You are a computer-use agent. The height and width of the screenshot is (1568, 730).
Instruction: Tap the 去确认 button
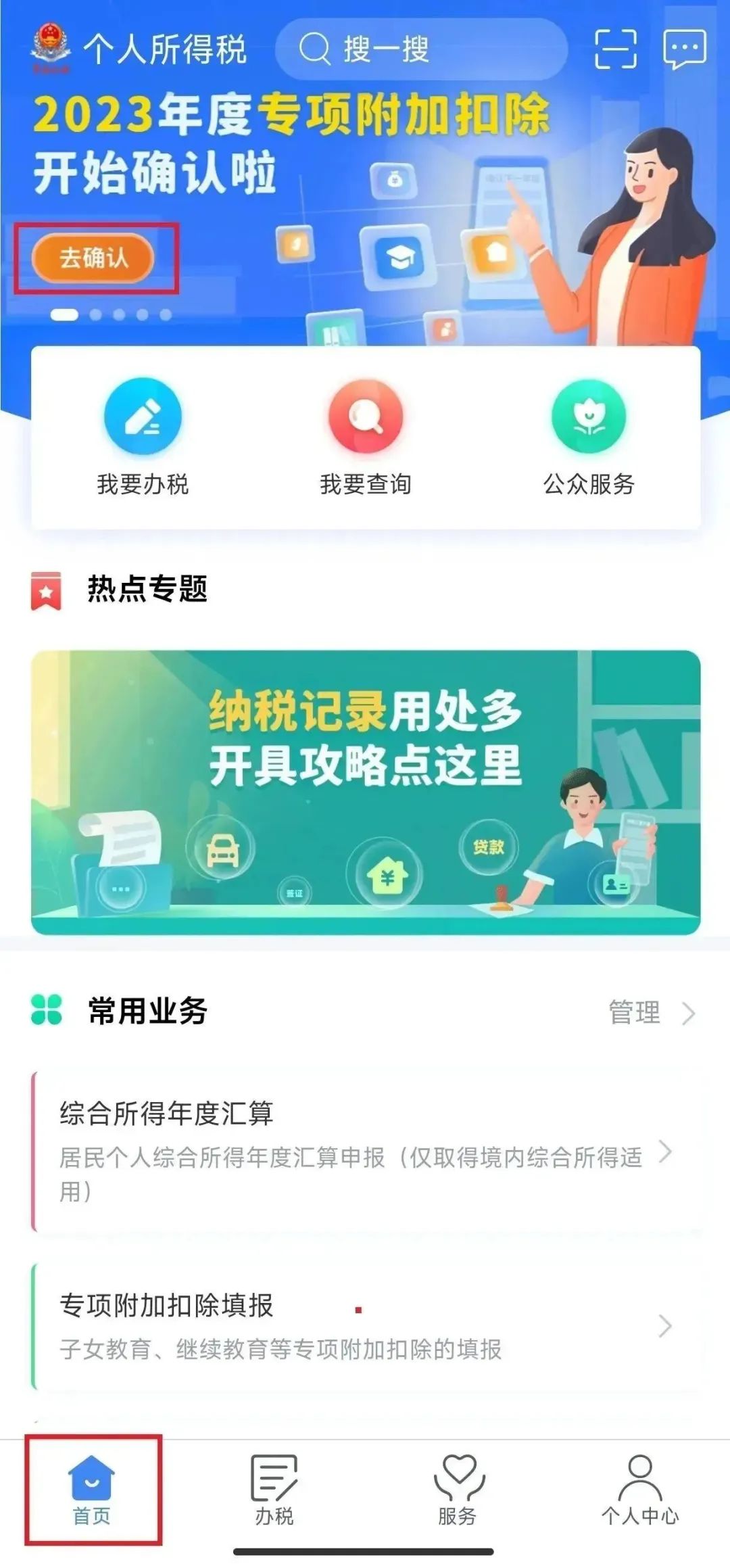click(x=93, y=258)
